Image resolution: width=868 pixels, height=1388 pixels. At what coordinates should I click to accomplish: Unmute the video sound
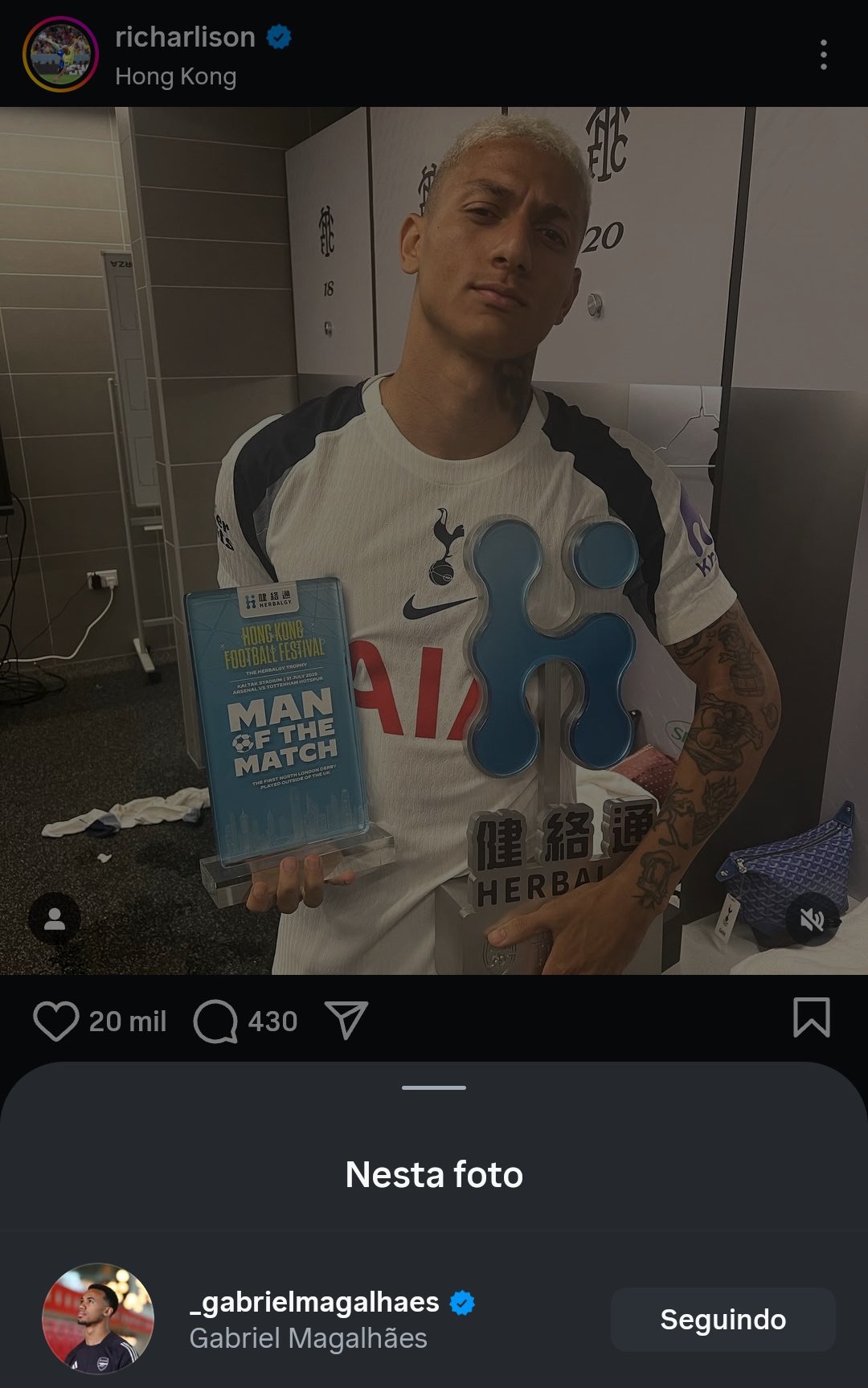point(813,919)
